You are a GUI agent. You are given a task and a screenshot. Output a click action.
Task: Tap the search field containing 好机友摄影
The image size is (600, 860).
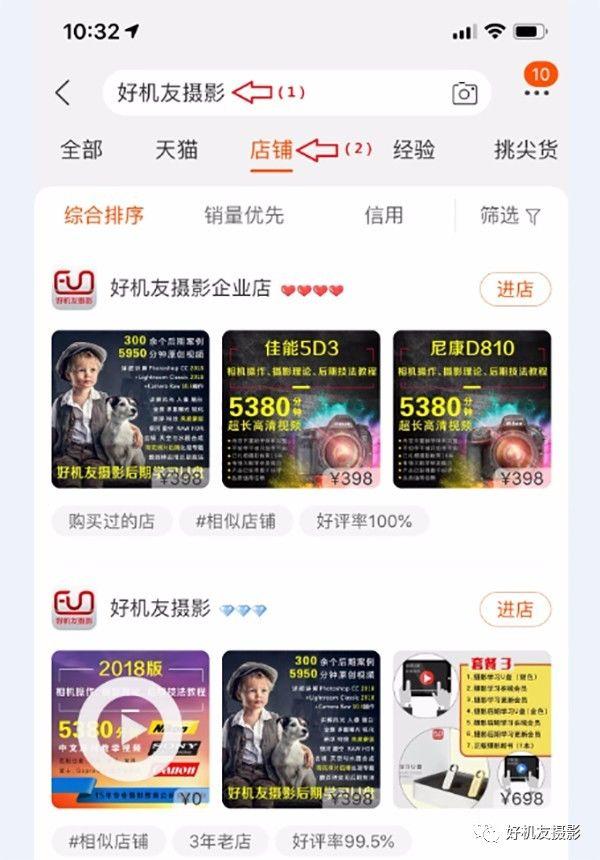click(270, 93)
